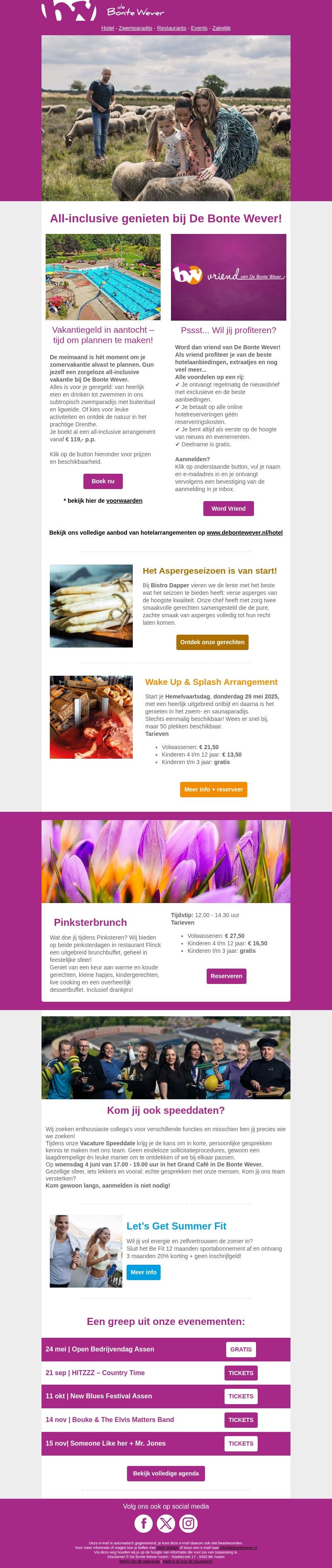Tap the Word Vriend button
The height and width of the screenshot is (1568, 332).
(x=228, y=508)
